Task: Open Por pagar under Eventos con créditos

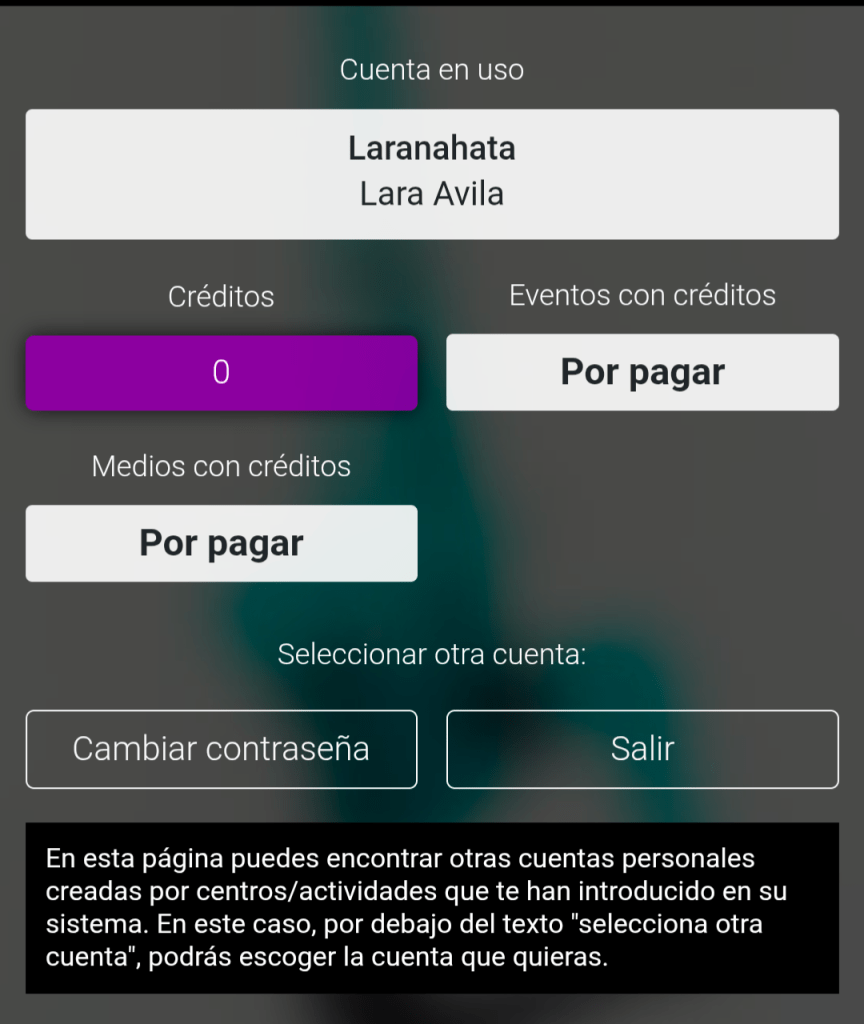Action: click(x=642, y=372)
